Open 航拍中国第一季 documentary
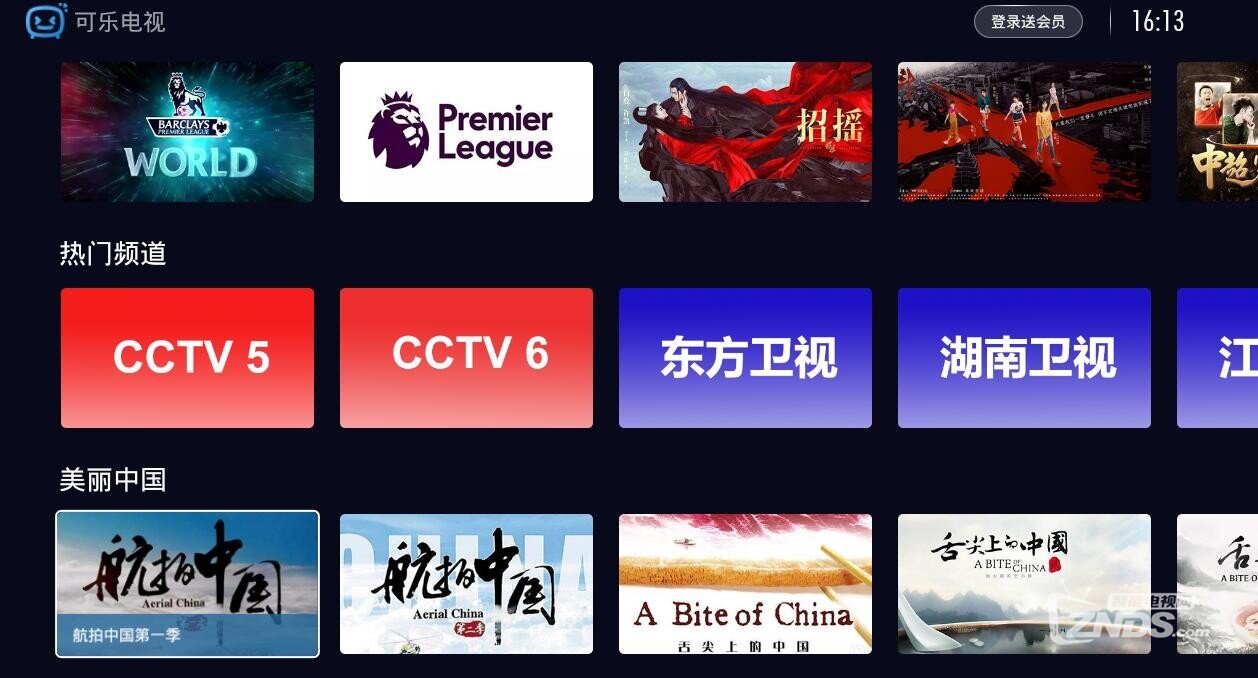 point(187,584)
